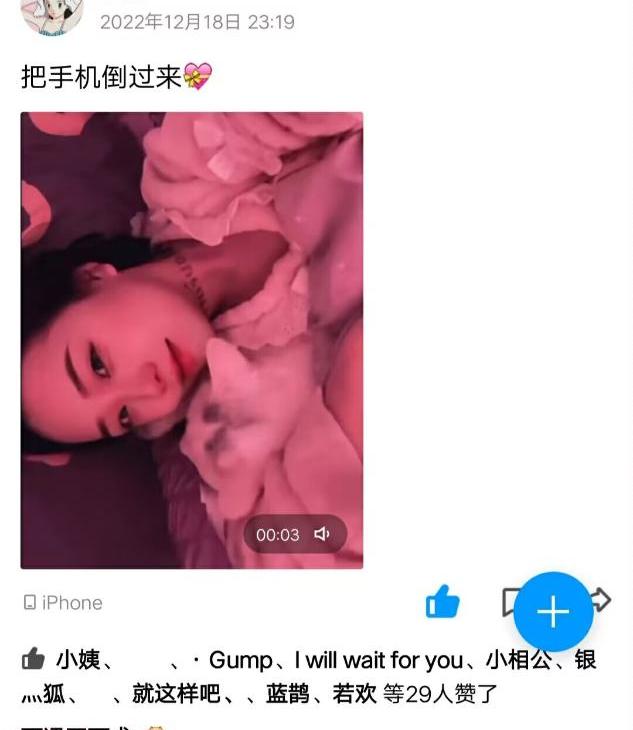Share the post with the arrow icon
633x730 pixels.
coord(601,600)
